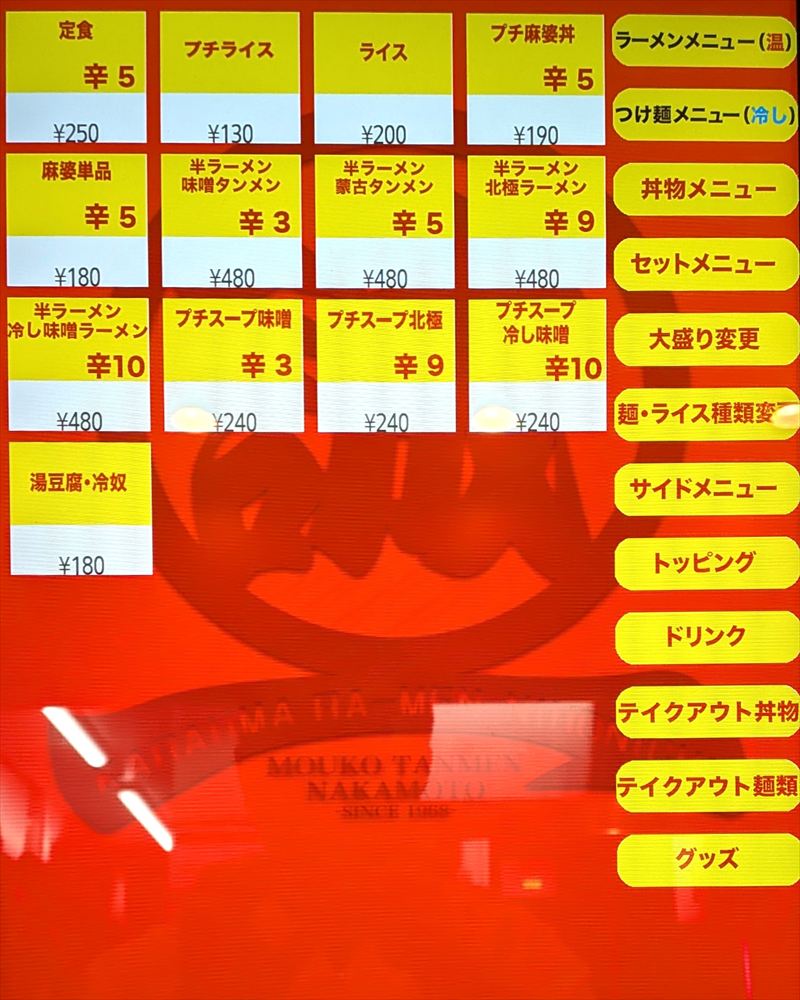Choose 半ラーメン 味噌タンメン
Viewport: 800px width, 1000px height.
tap(231, 220)
